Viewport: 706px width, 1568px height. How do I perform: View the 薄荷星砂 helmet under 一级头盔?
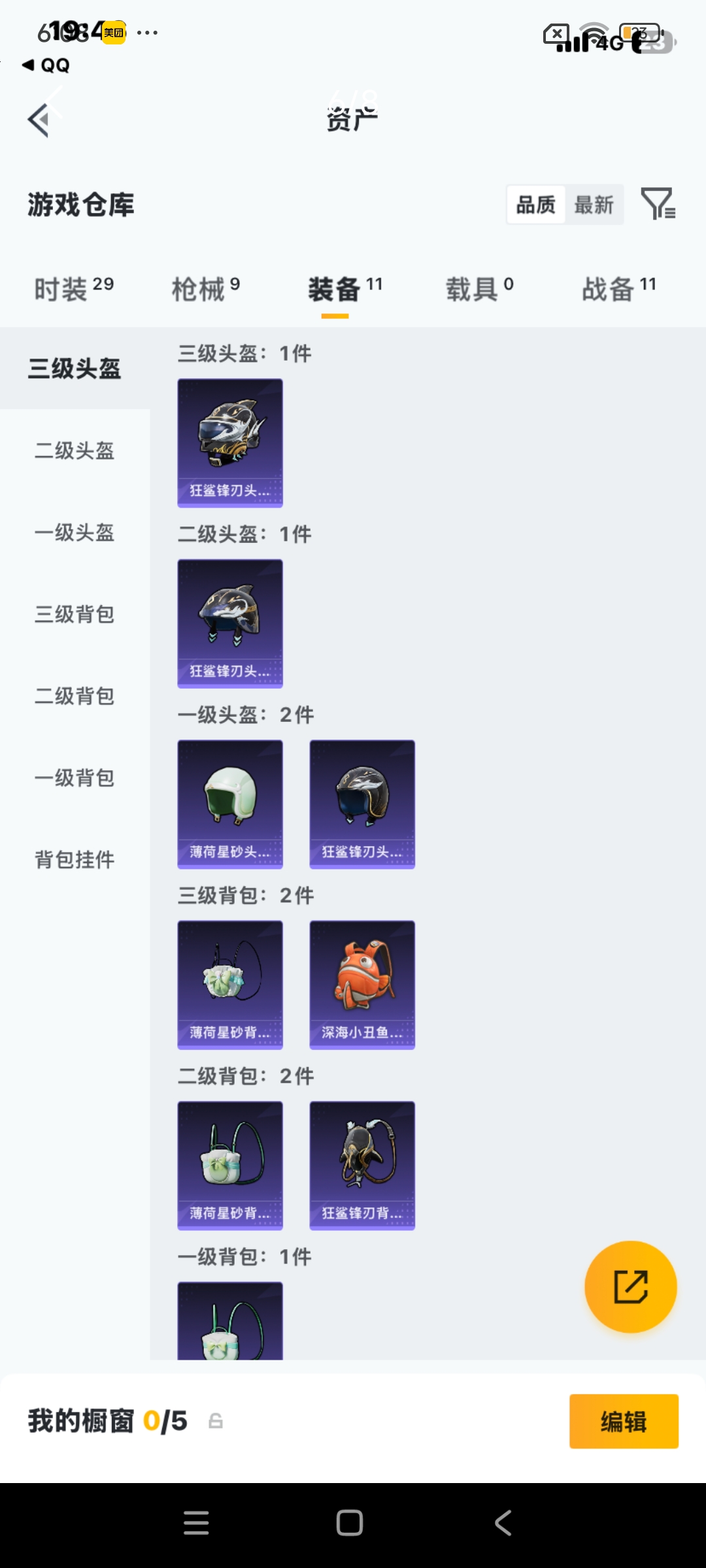pyautogui.click(x=230, y=804)
